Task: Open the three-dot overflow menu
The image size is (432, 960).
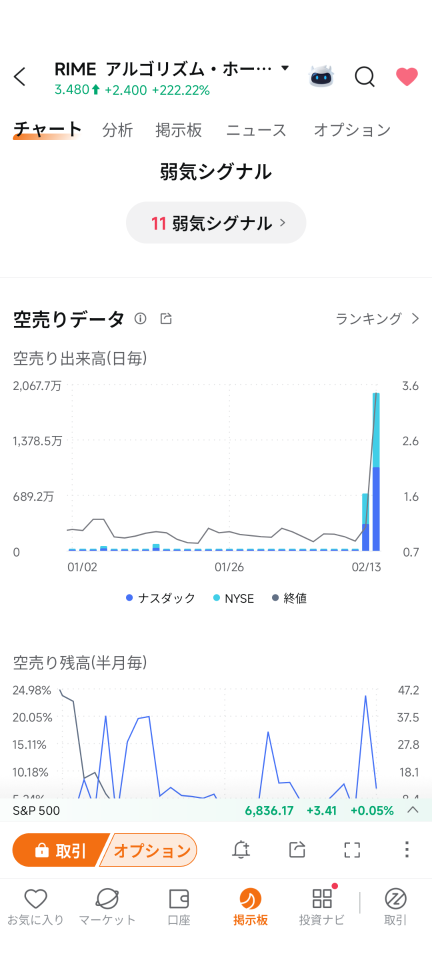Action: click(407, 849)
